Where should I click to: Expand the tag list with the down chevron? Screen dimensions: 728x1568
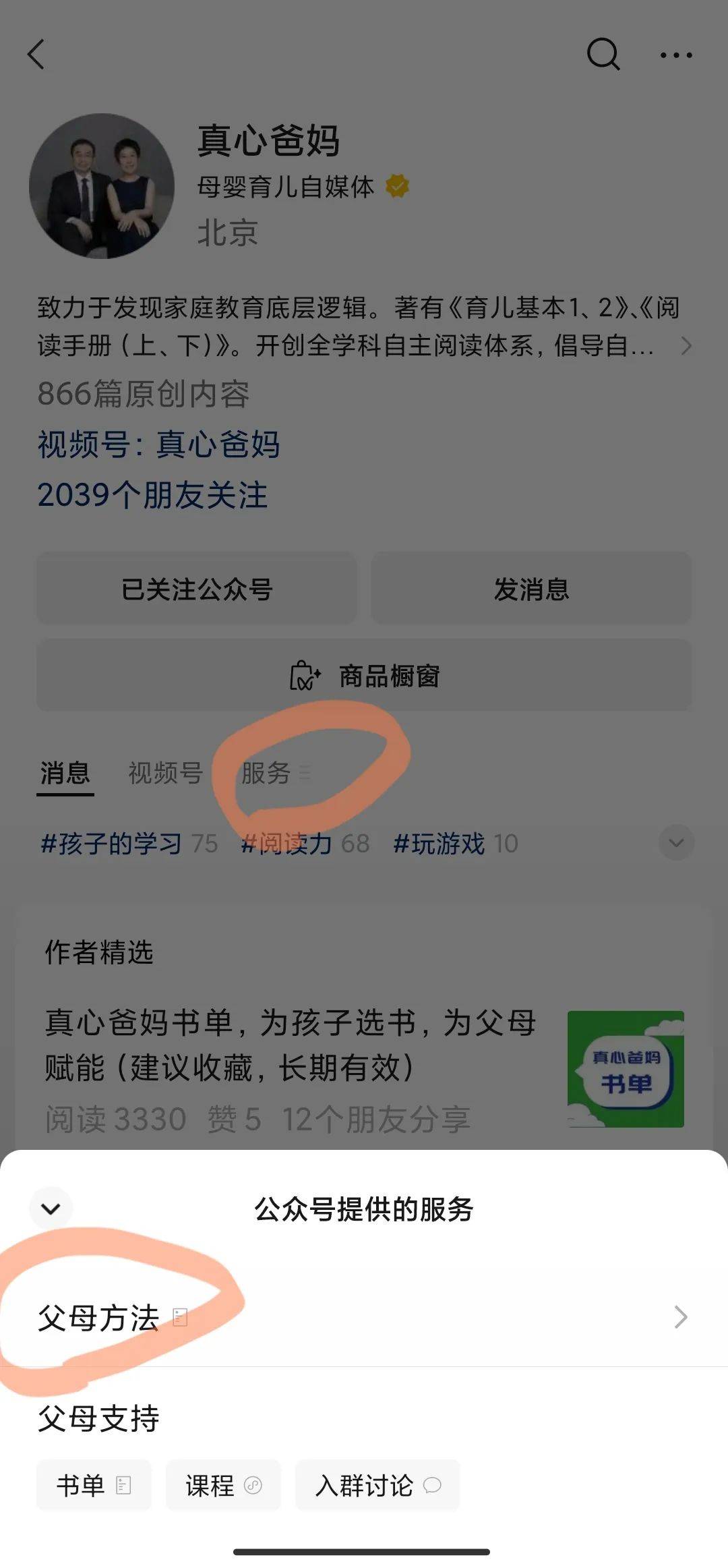(676, 843)
